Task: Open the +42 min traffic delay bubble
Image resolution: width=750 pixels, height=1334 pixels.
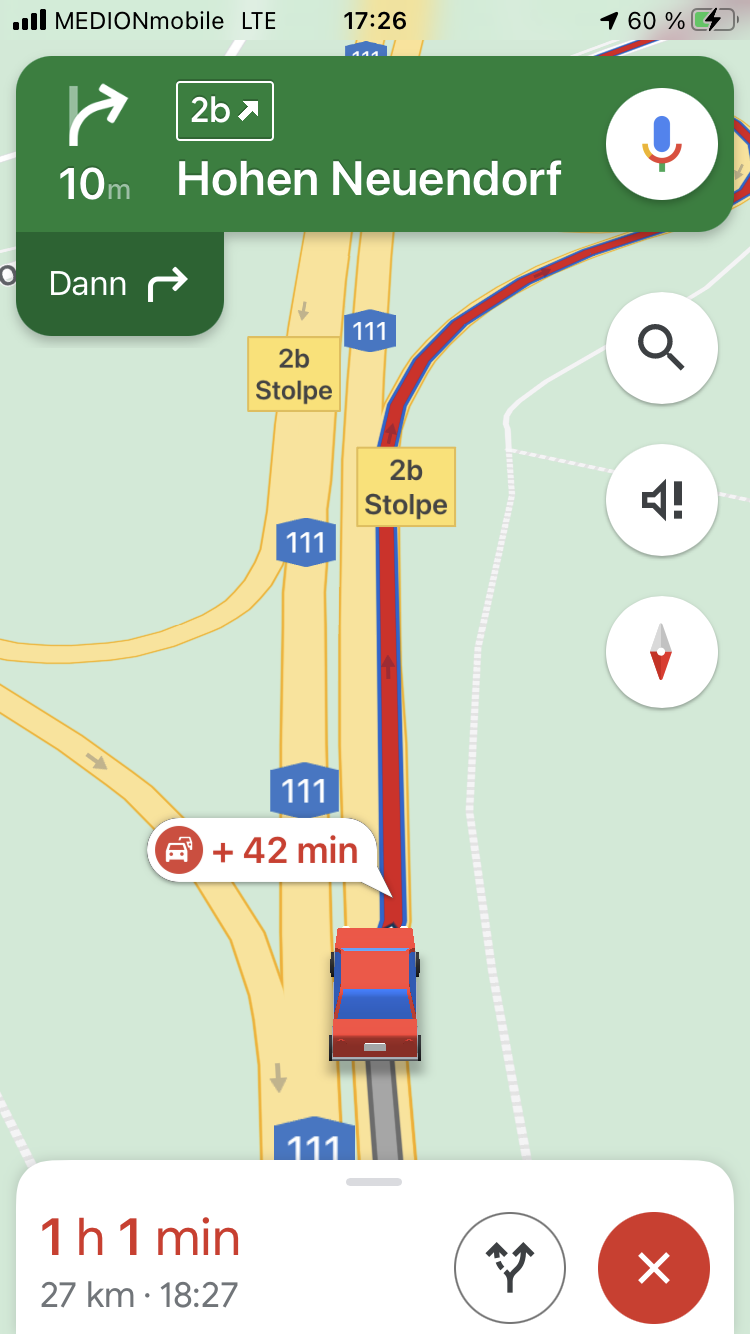Action: pos(262,851)
